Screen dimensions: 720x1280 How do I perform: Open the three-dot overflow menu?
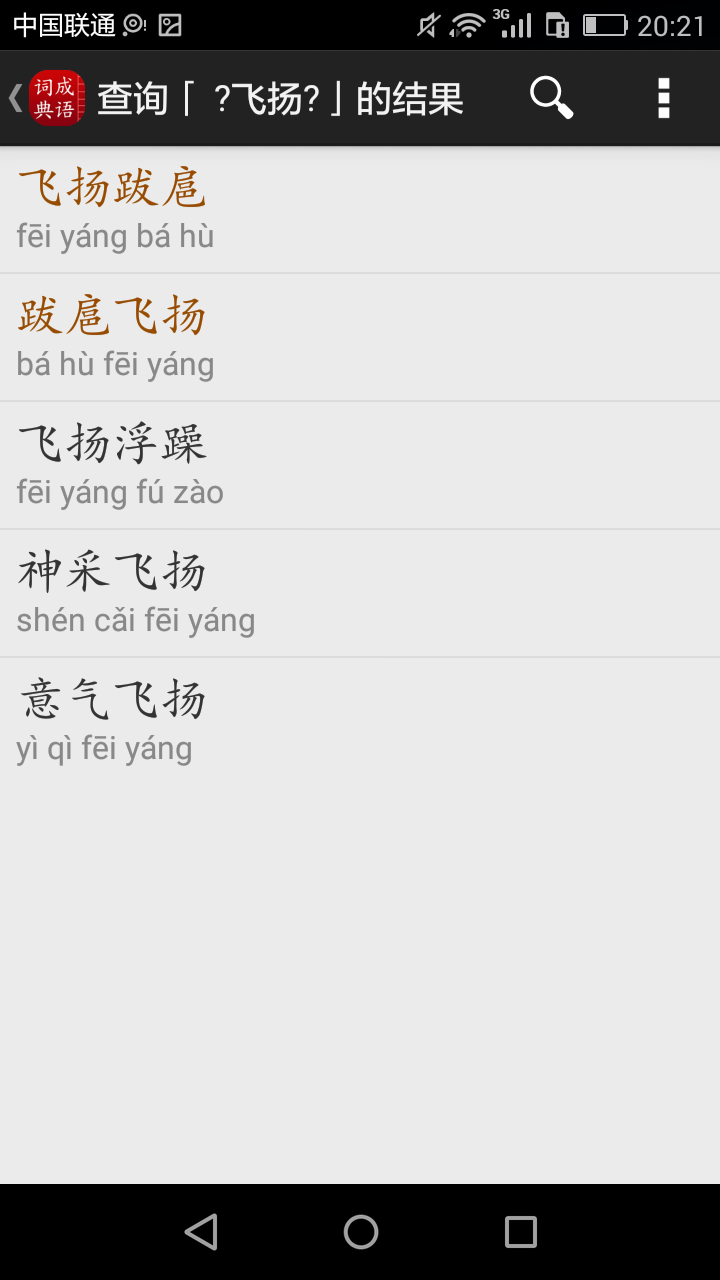click(x=663, y=98)
